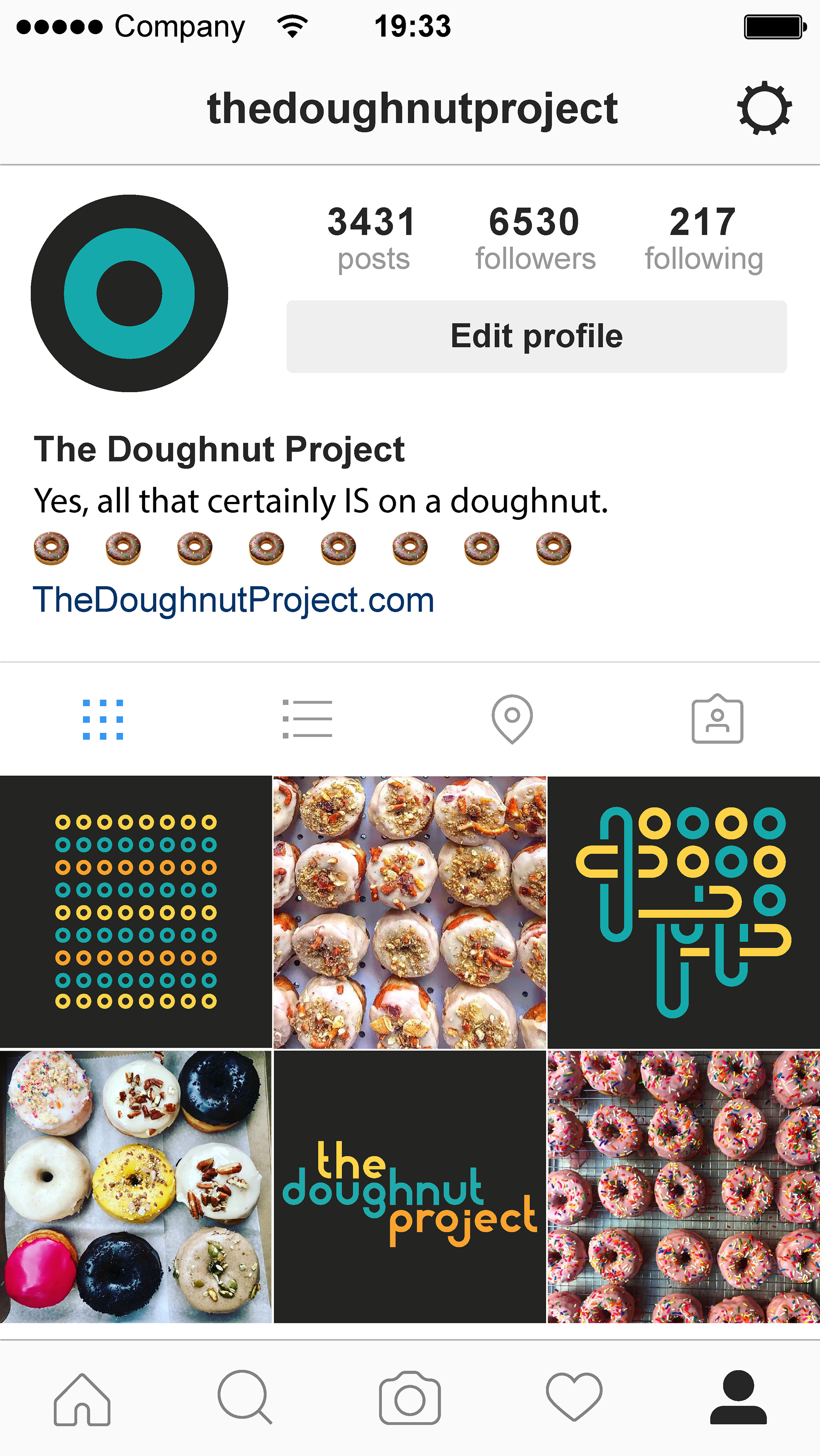The image size is (820, 1456).
Task: Open the tagged photos tab
Action: click(x=717, y=719)
